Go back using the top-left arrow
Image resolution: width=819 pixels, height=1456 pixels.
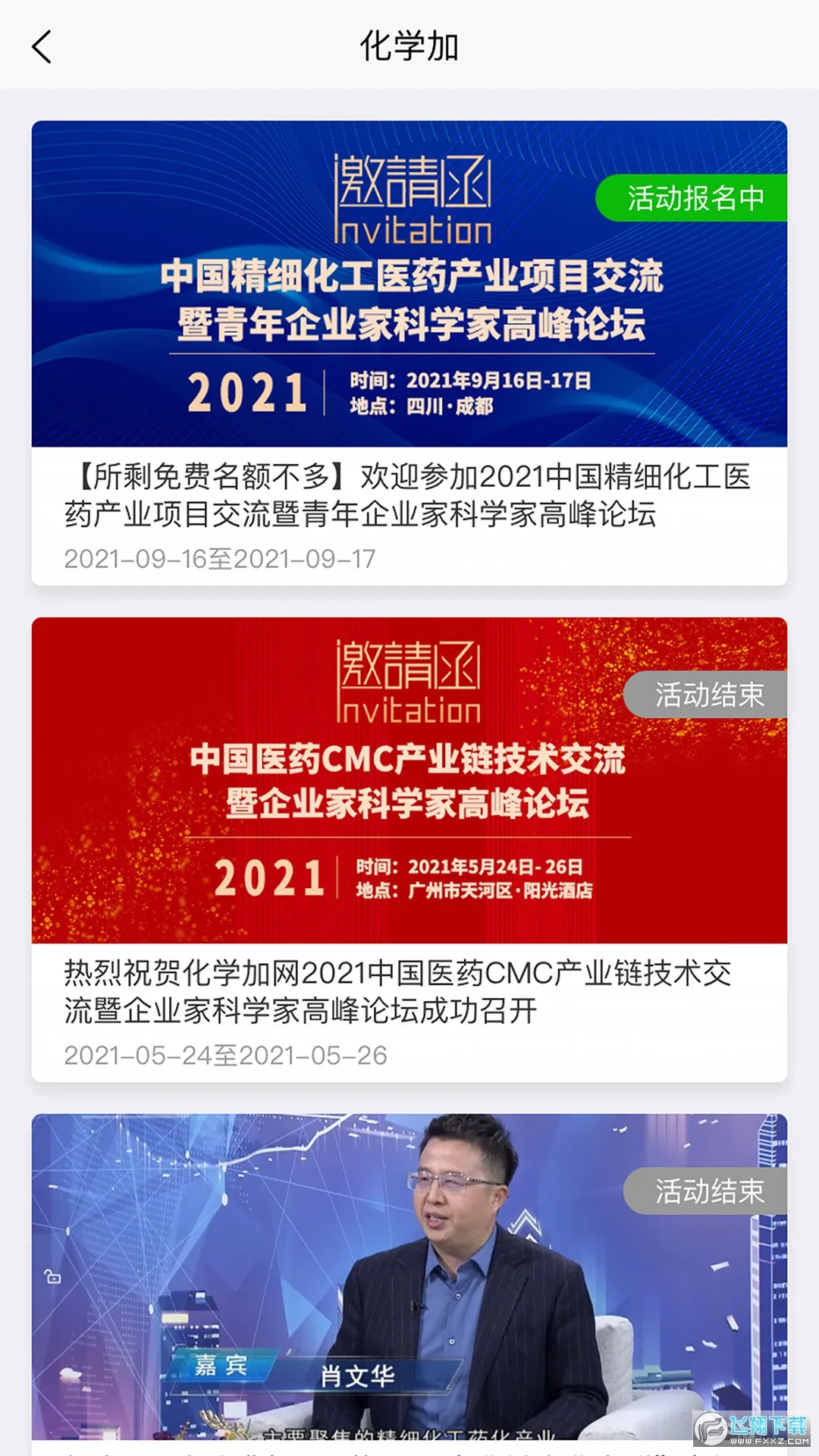pos(42,47)
